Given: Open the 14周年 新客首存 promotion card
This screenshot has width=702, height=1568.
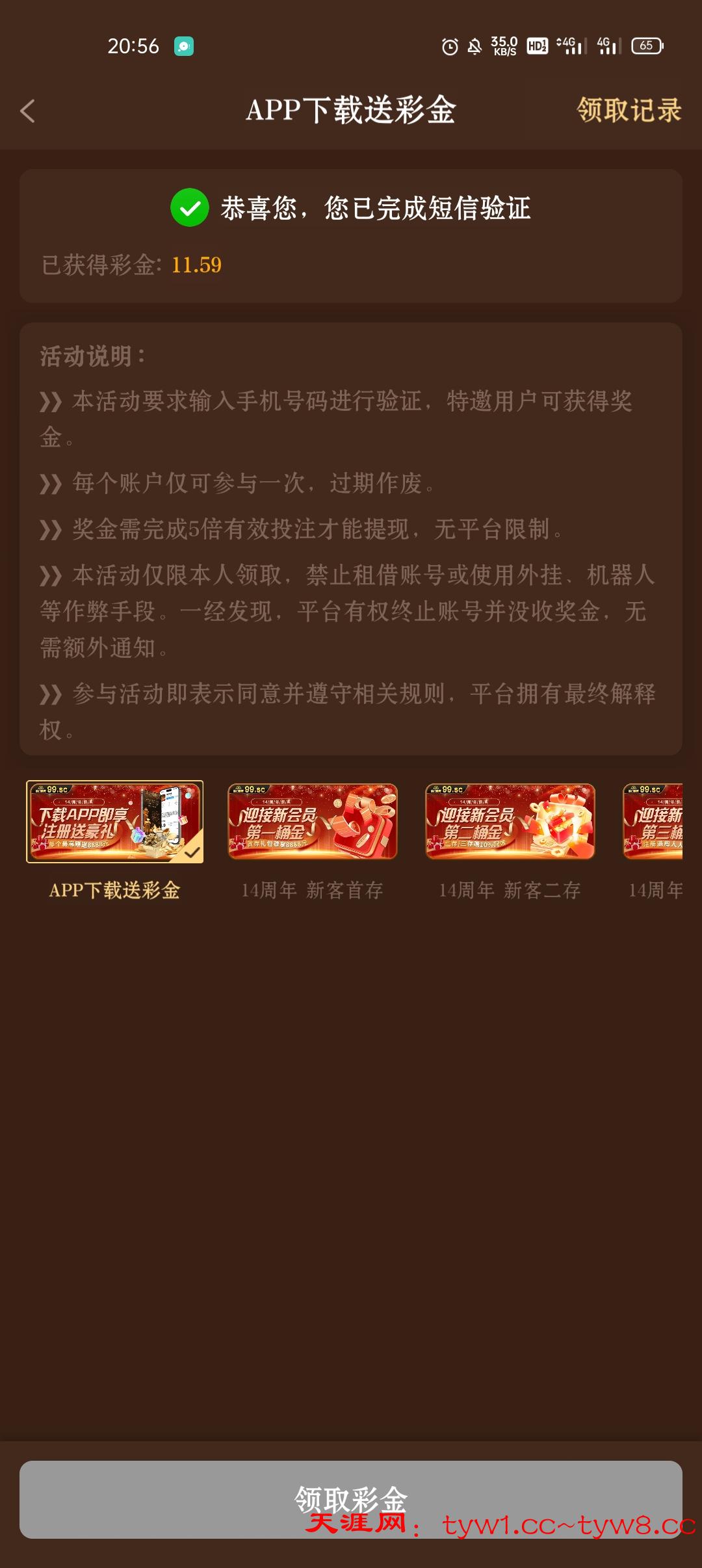Looking at the screenshot, I should pos(313,822).
